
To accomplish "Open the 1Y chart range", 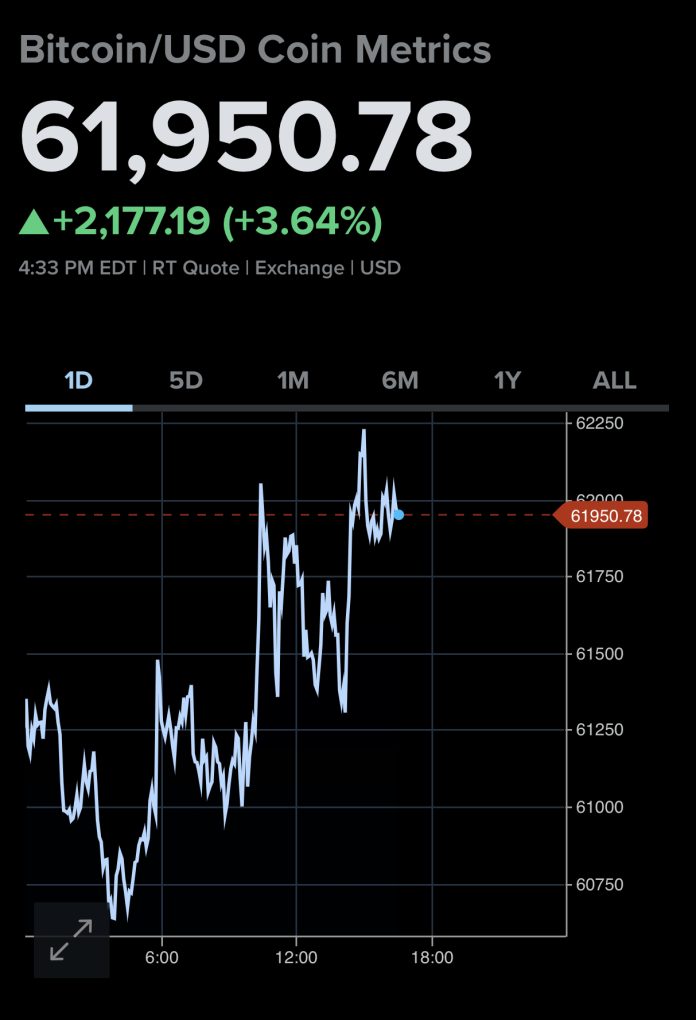I will pos(507,381).
